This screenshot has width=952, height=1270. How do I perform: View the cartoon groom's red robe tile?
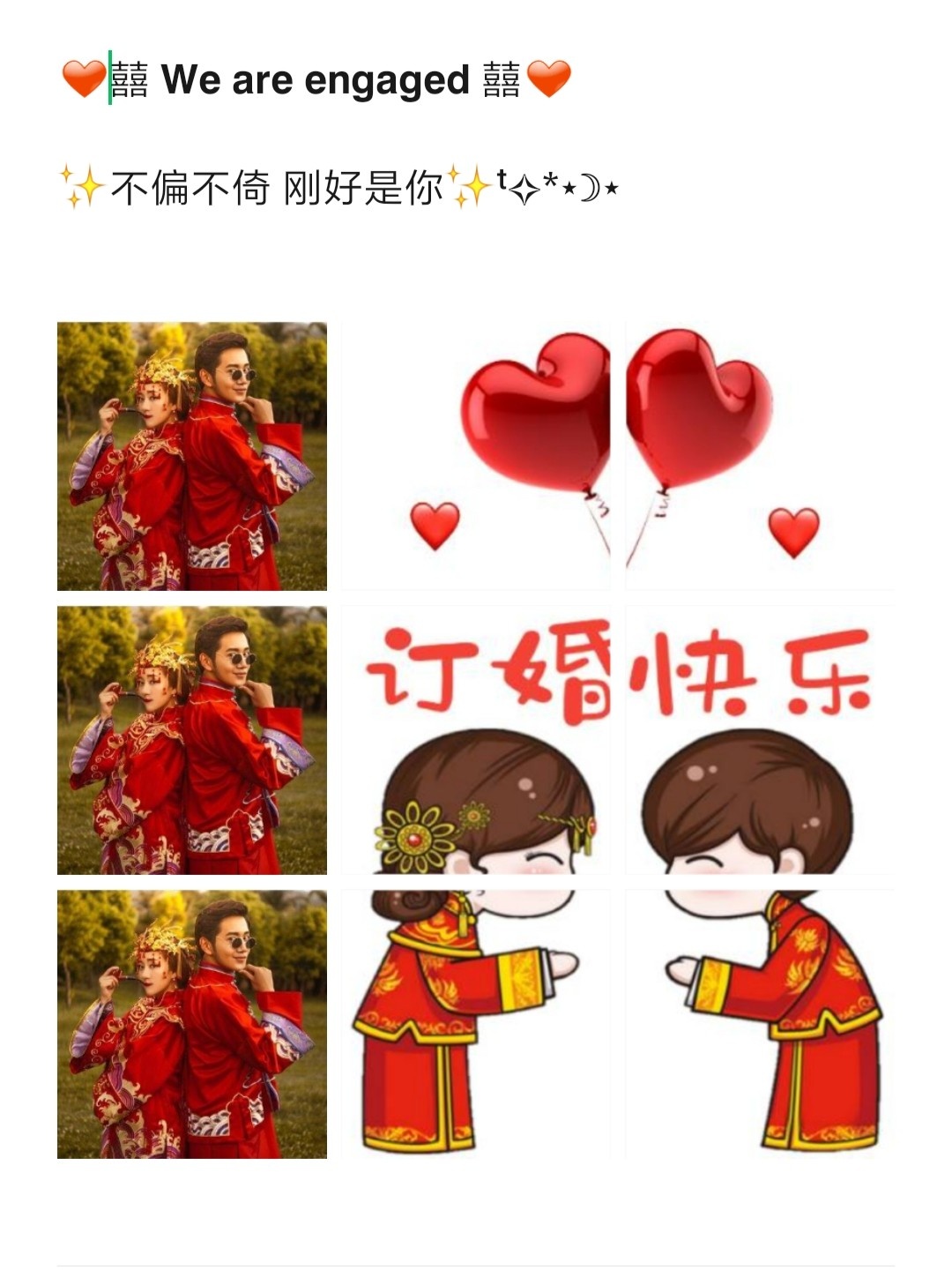[x=760, y=1023]
